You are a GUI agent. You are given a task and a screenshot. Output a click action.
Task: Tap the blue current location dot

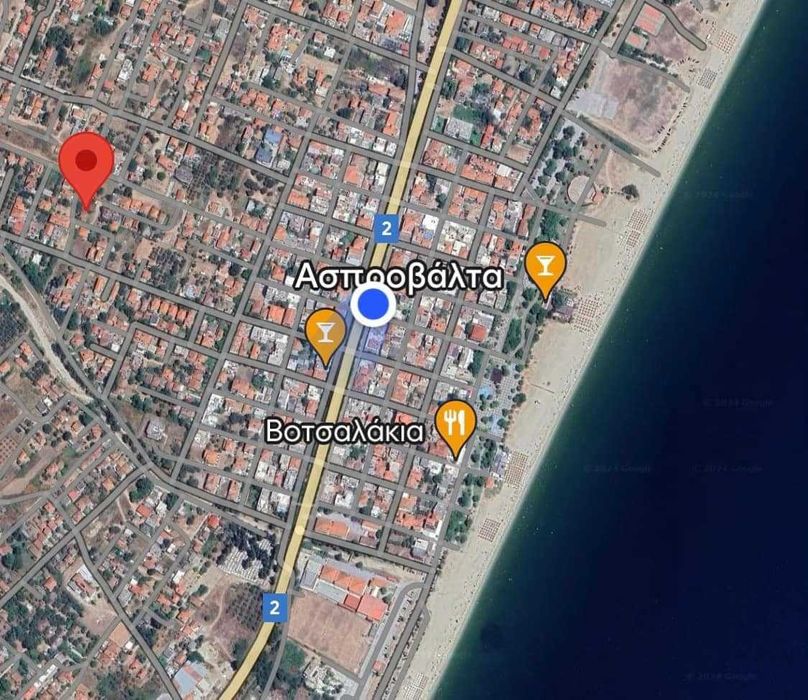[373, 305]
